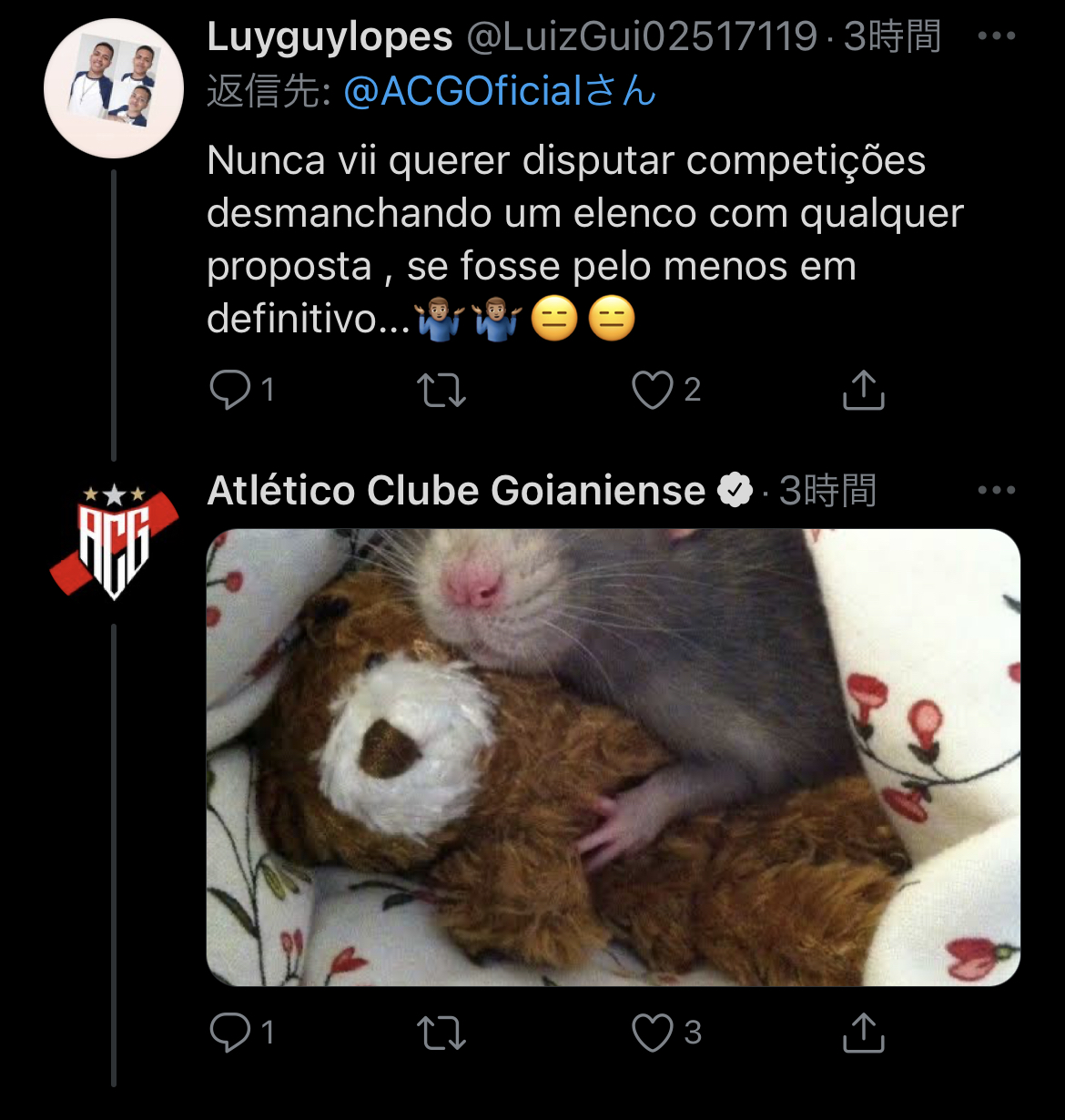
Task: Open the Luyguylopes display name
Action: (x=330, y=36)
